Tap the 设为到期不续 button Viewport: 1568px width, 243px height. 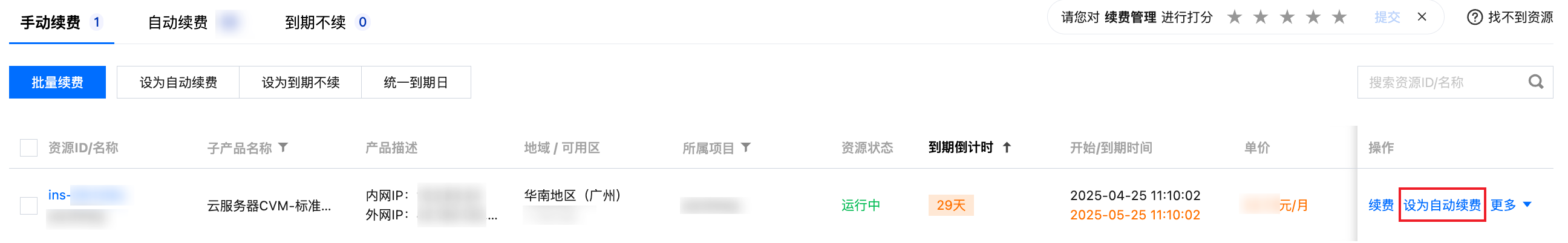(300, 83)
